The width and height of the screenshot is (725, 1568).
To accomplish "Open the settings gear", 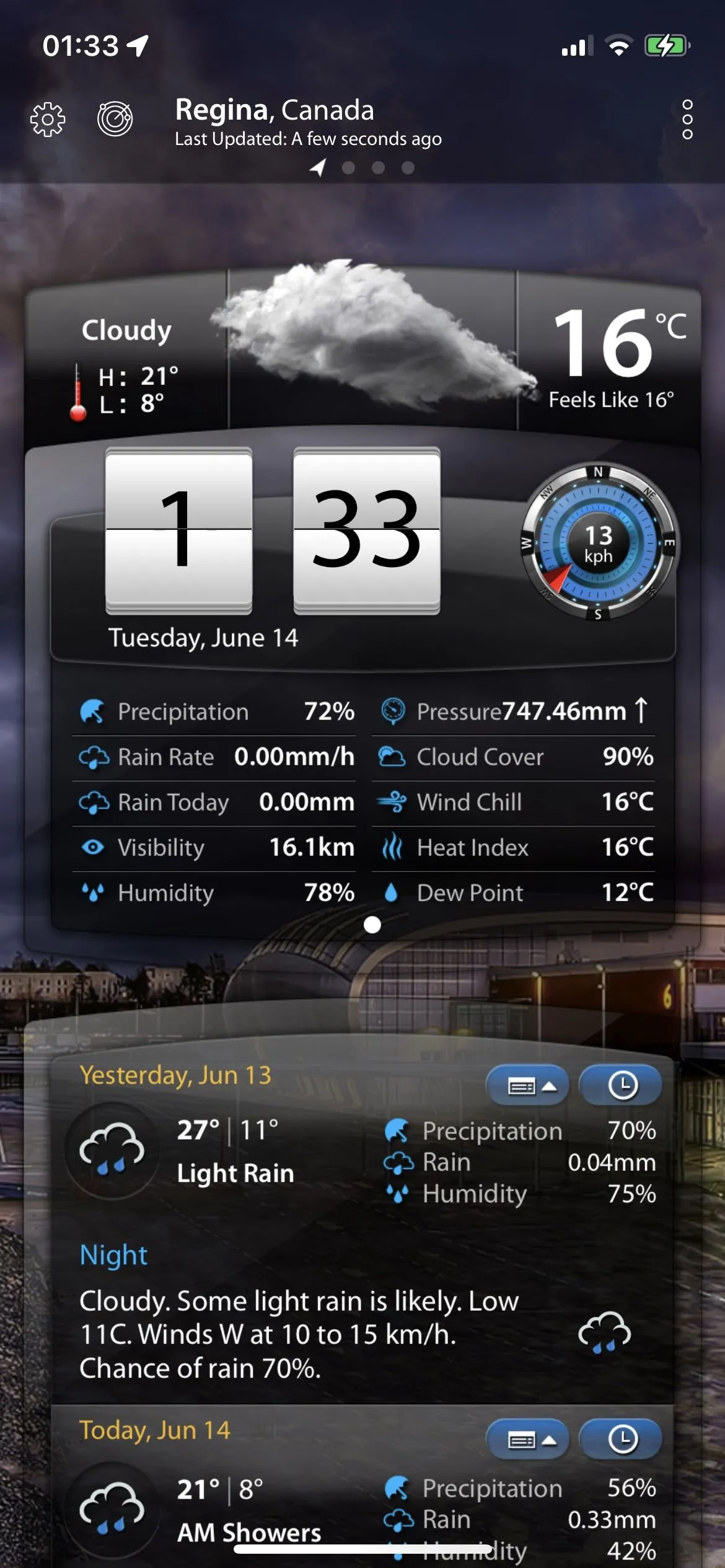I will 48,119.
